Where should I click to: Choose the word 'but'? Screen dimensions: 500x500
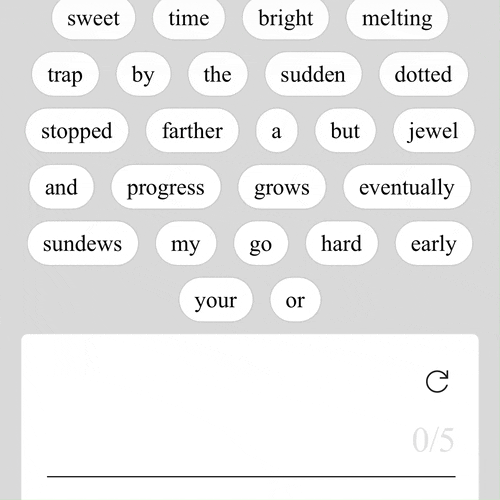345,130
